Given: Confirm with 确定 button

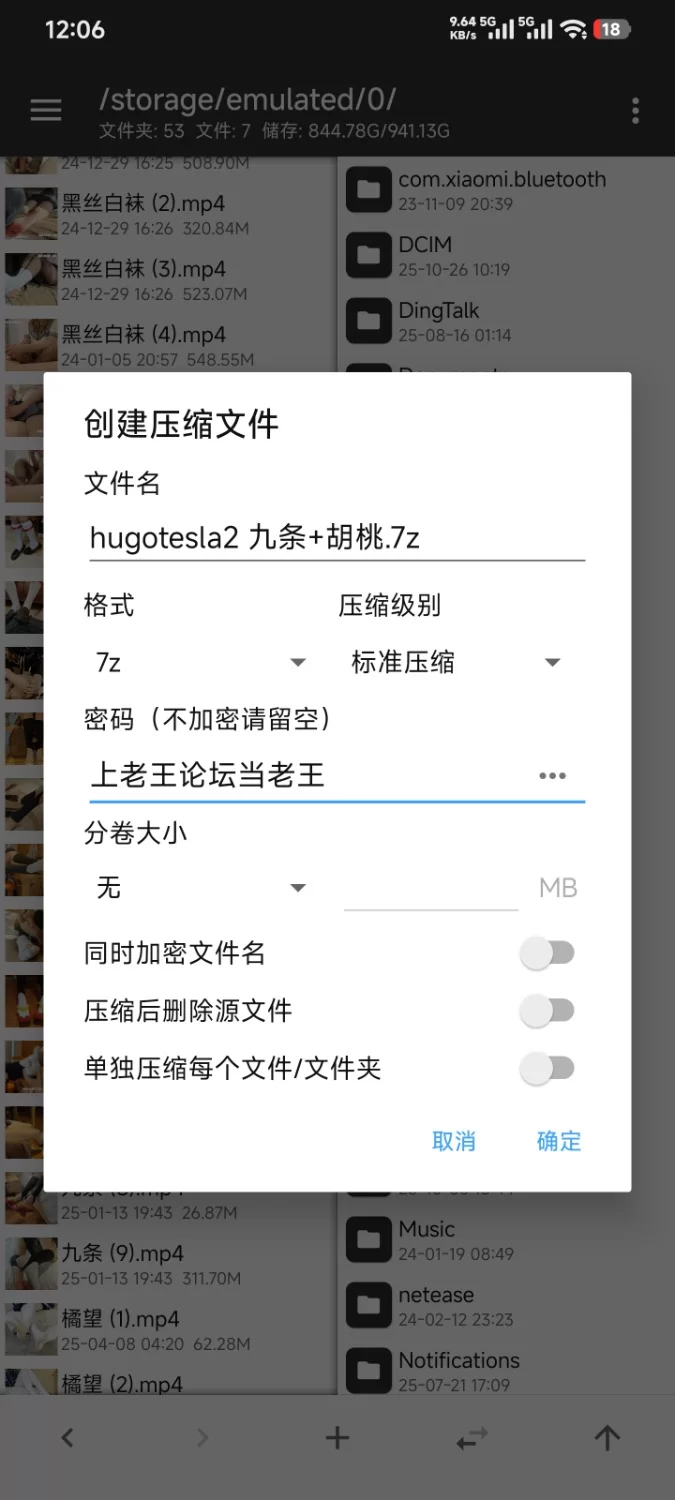Looking at the screenshot, I should click(x=558, y=1141).
